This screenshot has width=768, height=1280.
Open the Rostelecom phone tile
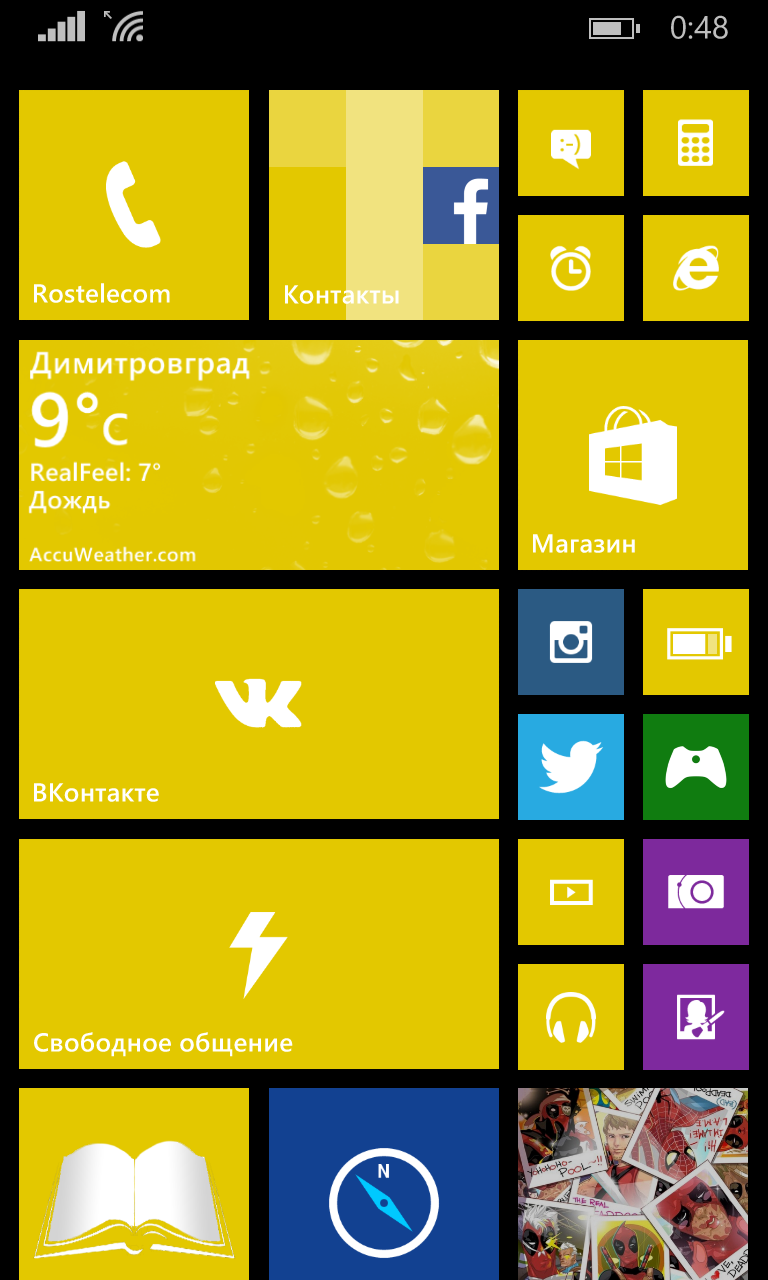coord(134,205)
